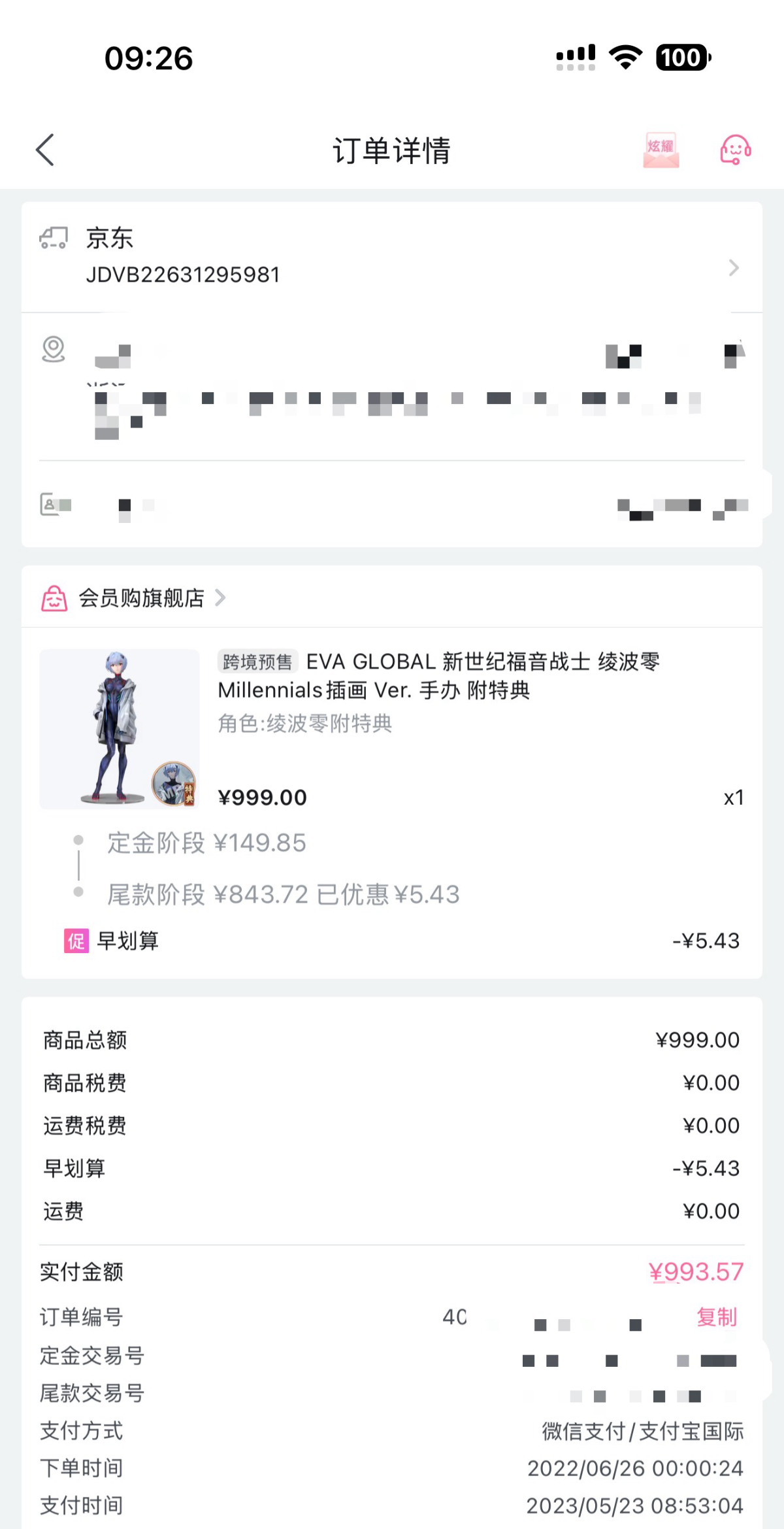The height and width of the screenshot is (1529, 784).
Task: Contact customer service via headset icon
Action: pyautogui.click(x=735, y=150)
